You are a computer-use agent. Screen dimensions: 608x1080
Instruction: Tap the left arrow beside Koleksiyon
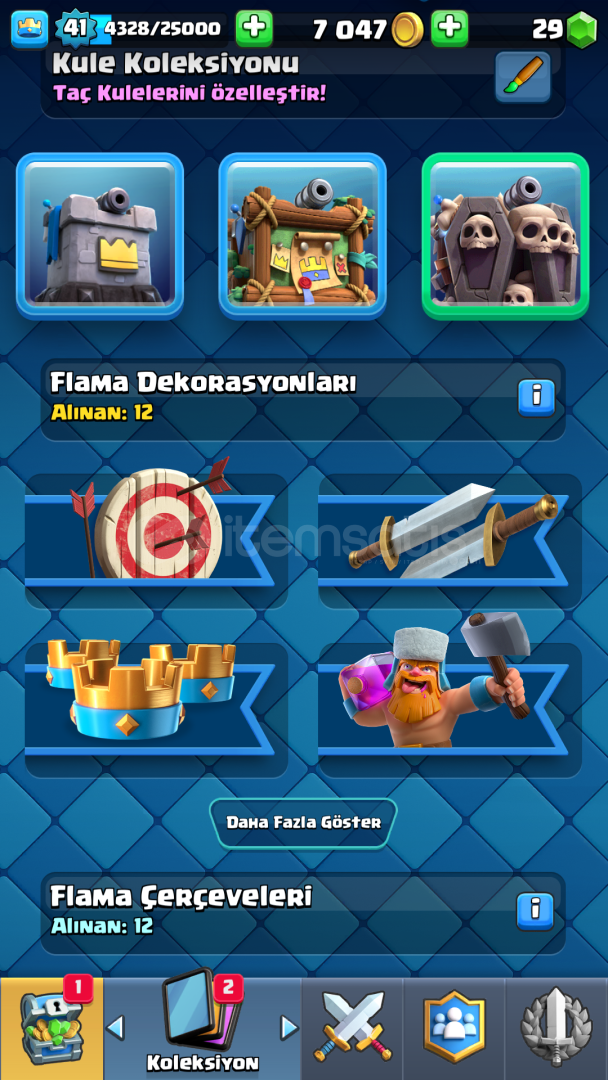pos(116,1028)
